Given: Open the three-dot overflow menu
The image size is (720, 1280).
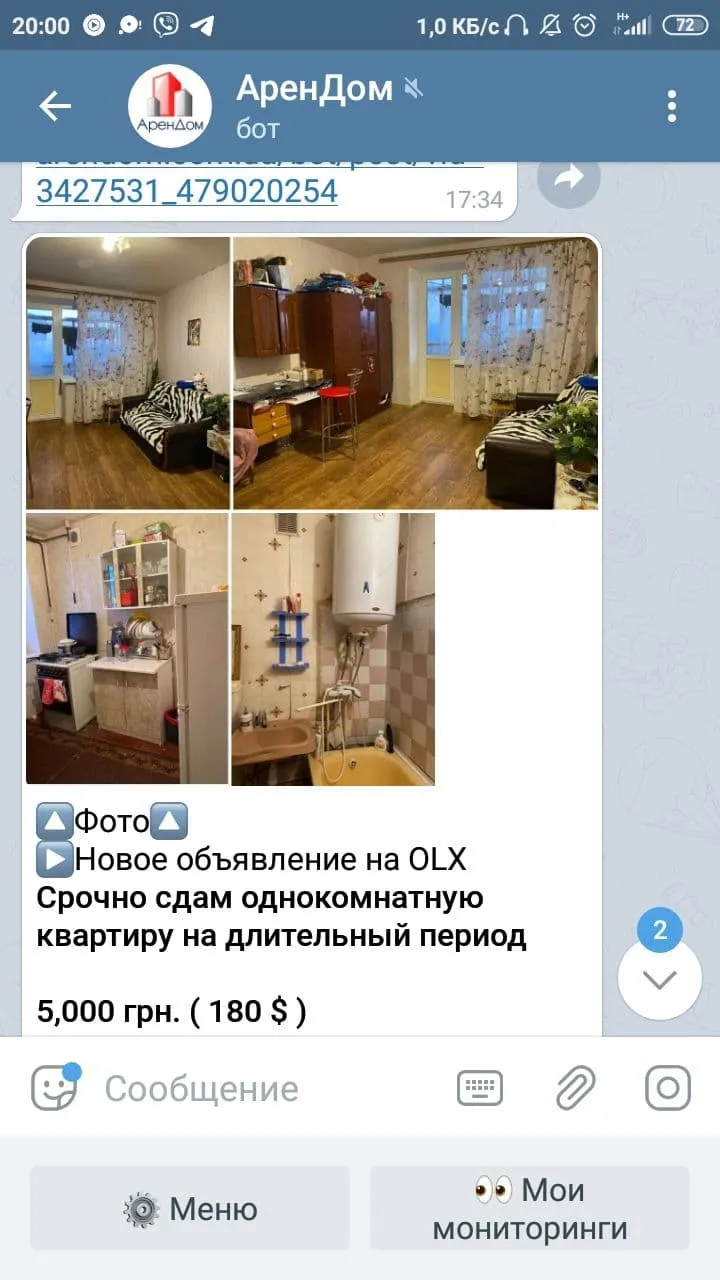Looking at the screenshot, I should (672, 106).
